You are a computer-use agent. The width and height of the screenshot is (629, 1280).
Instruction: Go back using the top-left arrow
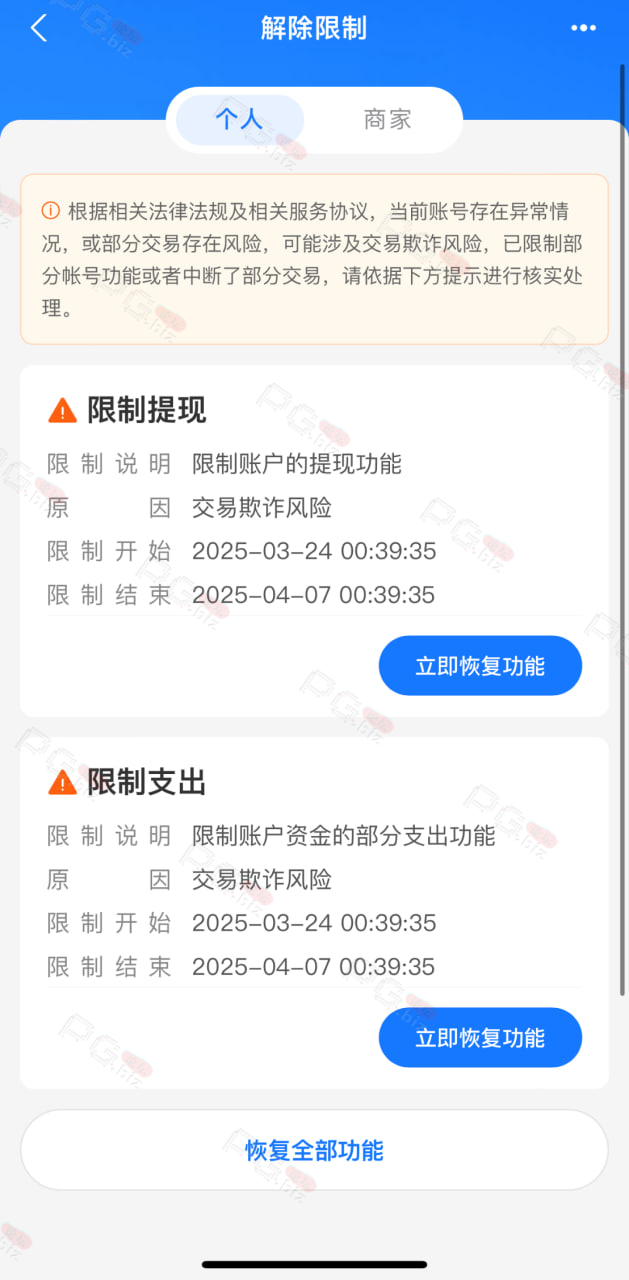tap(39, 28)
